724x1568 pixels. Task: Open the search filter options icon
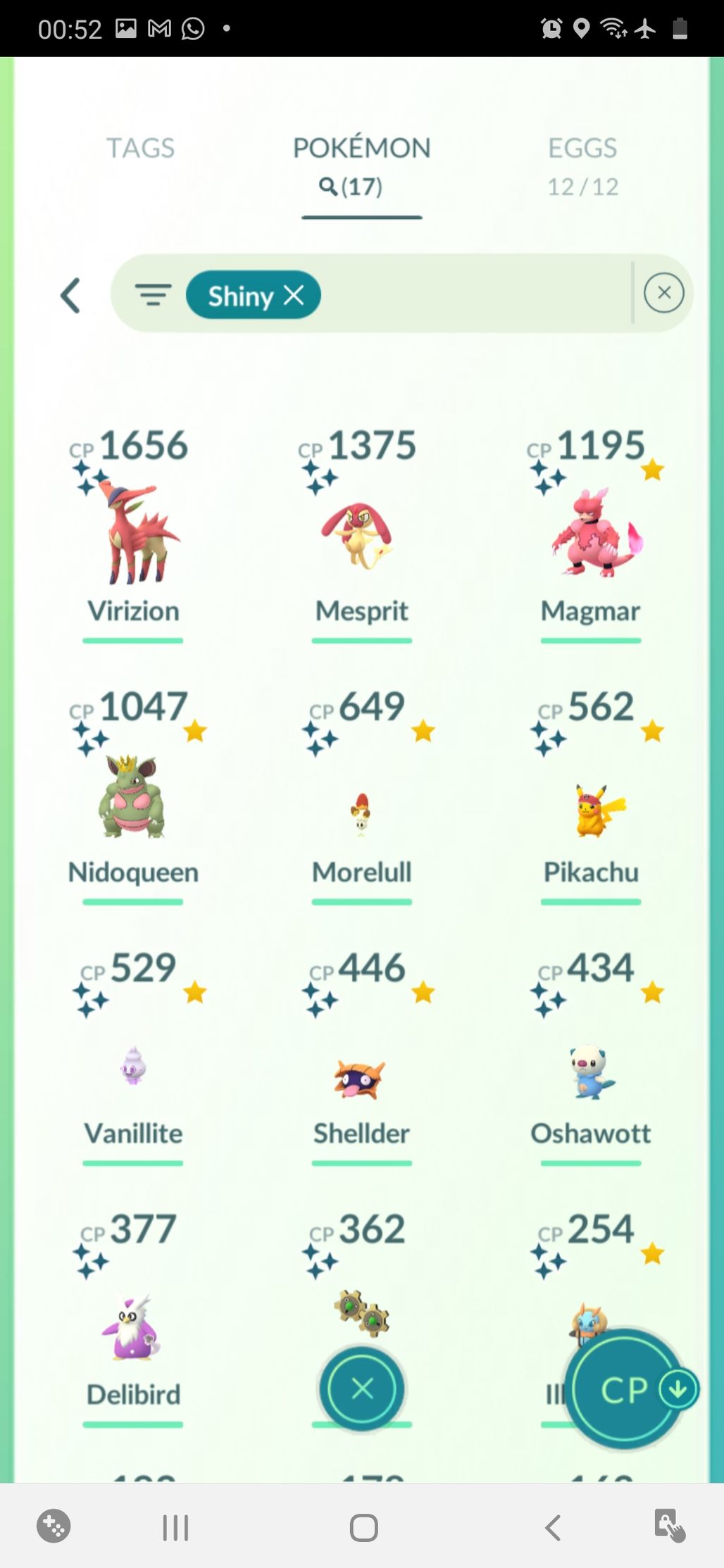tap(153, 295)
